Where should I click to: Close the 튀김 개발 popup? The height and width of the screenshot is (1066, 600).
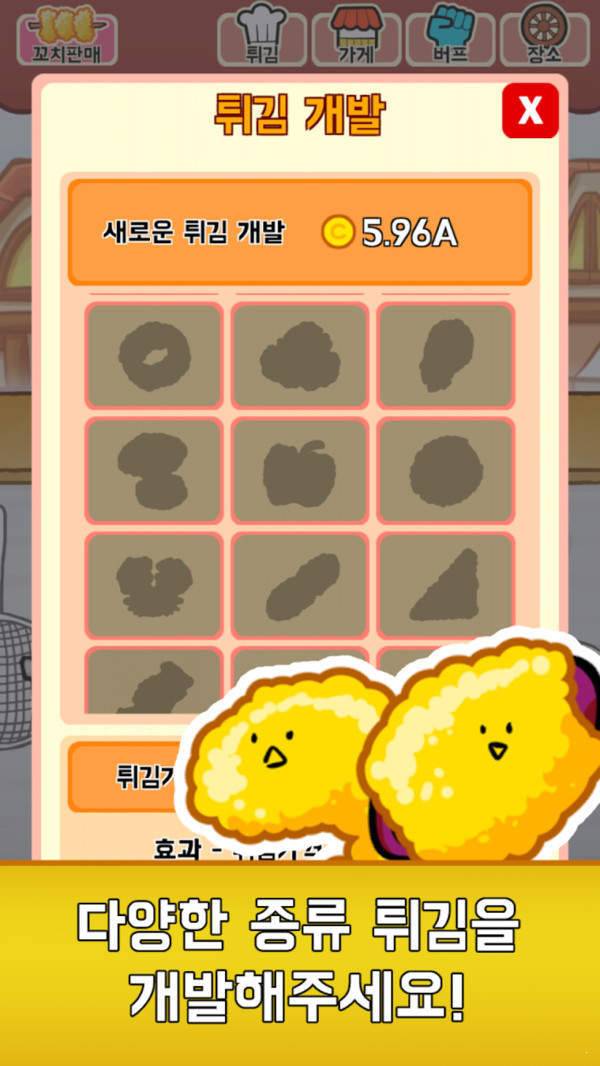[530, 111]
